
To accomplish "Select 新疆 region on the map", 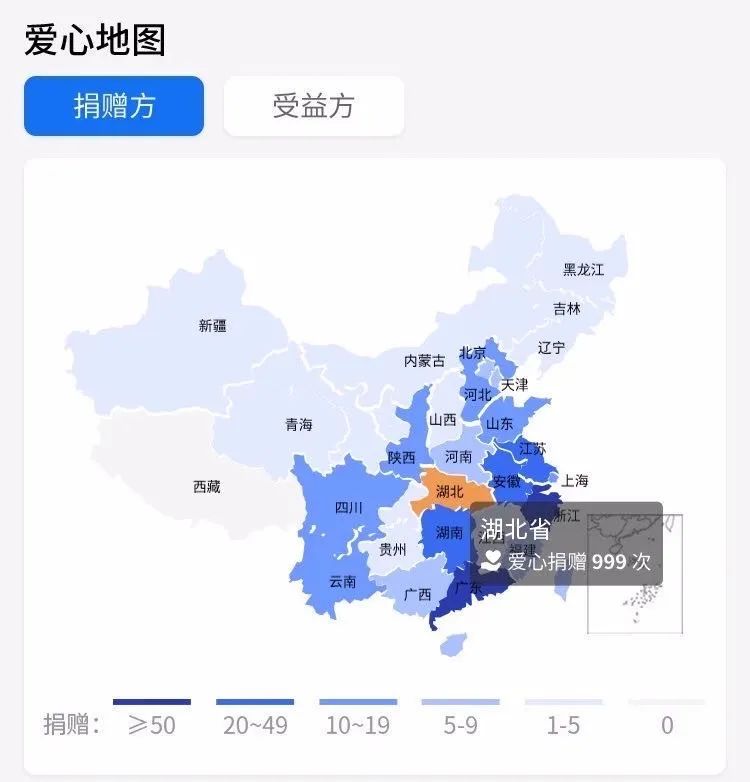I will click(x=212, y=325).
